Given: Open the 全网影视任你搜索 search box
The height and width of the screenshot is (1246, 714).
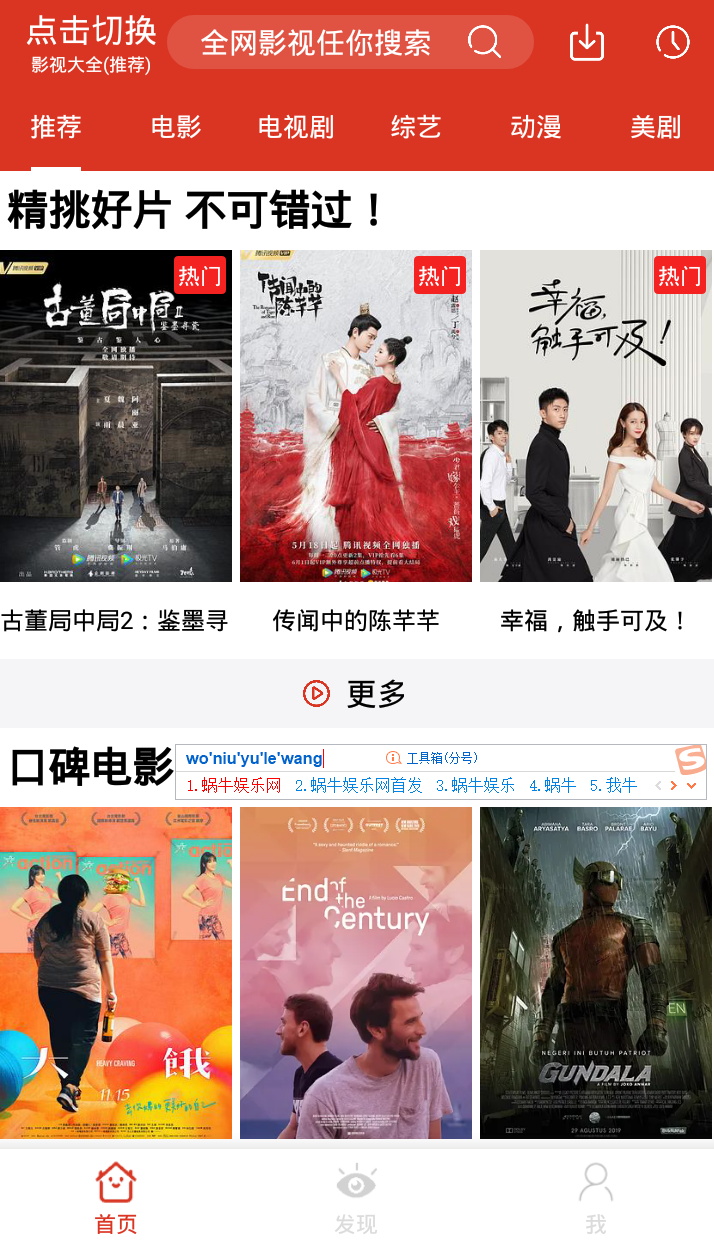Looking at the screenshot, I should pyautogui.click(x=350, y=43).
